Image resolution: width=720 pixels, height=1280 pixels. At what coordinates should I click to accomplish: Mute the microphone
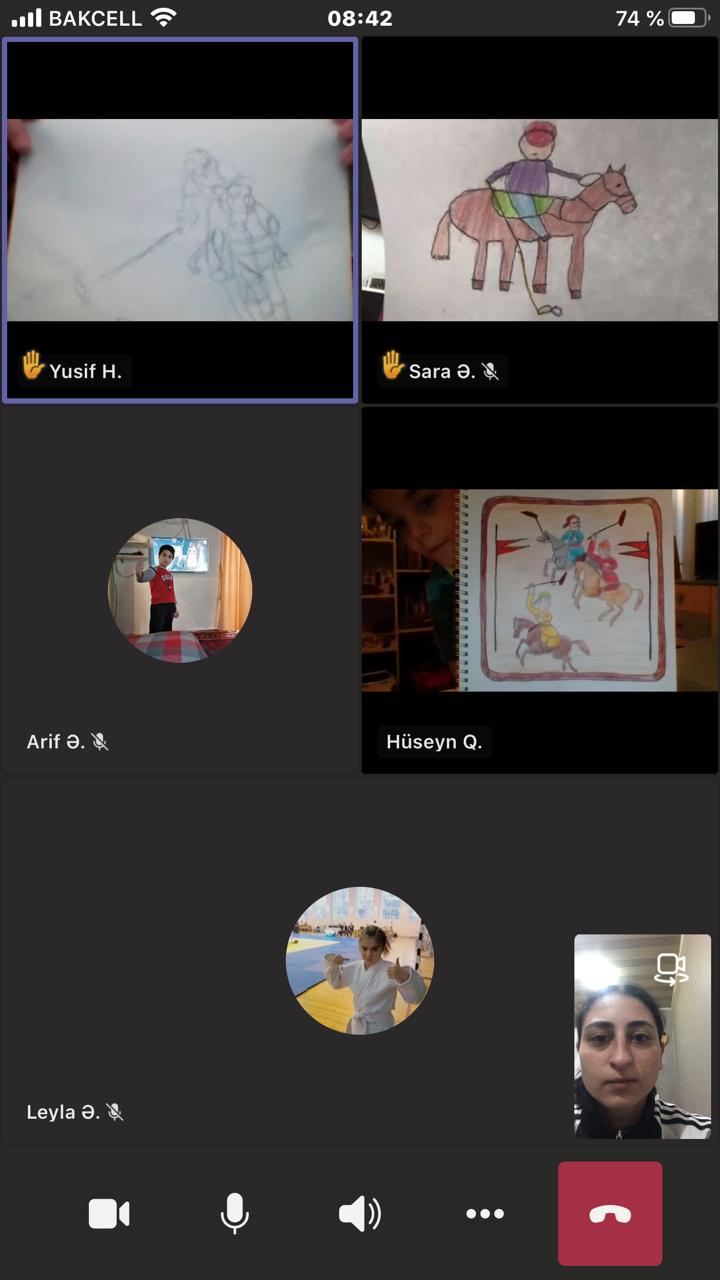tap(234, 1214)
